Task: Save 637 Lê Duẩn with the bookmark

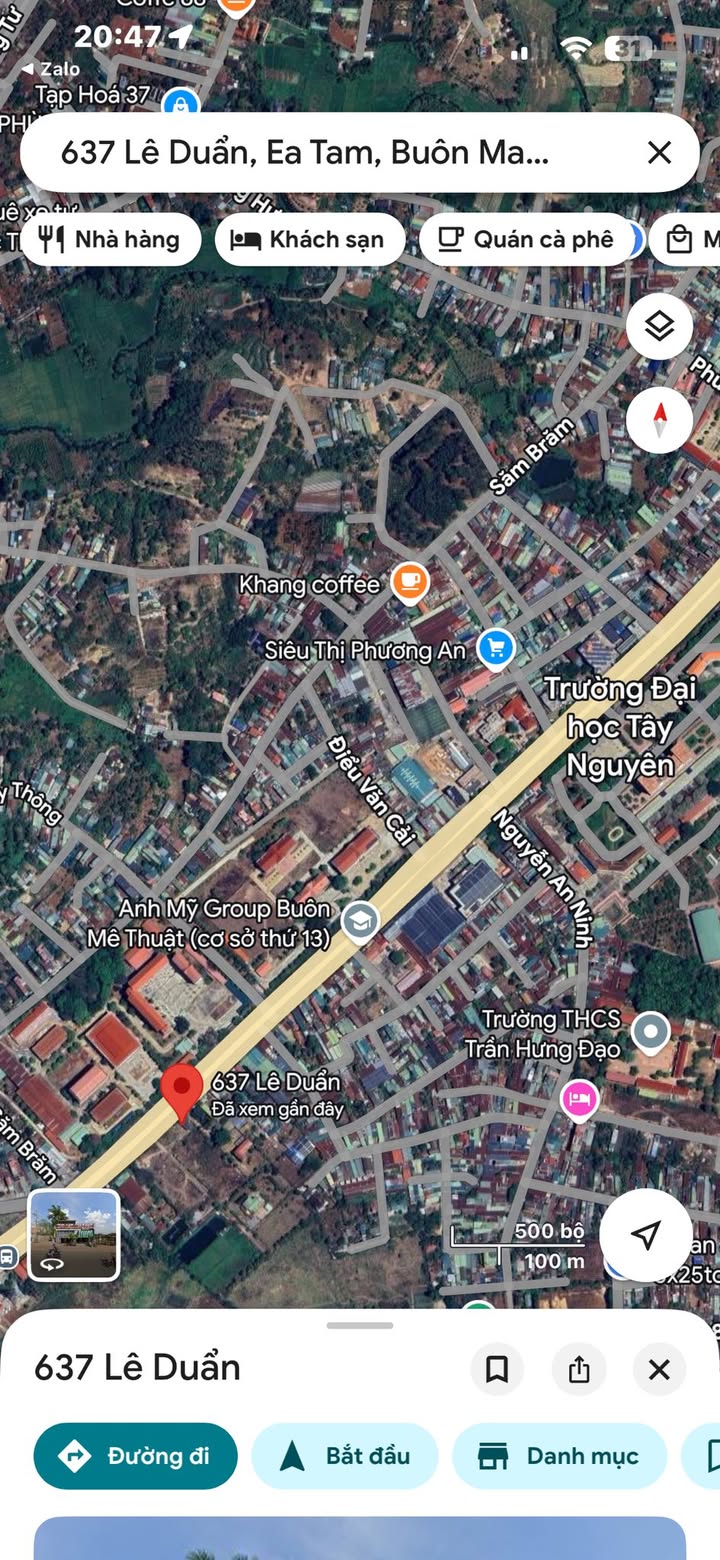Action: (497, 1369)
